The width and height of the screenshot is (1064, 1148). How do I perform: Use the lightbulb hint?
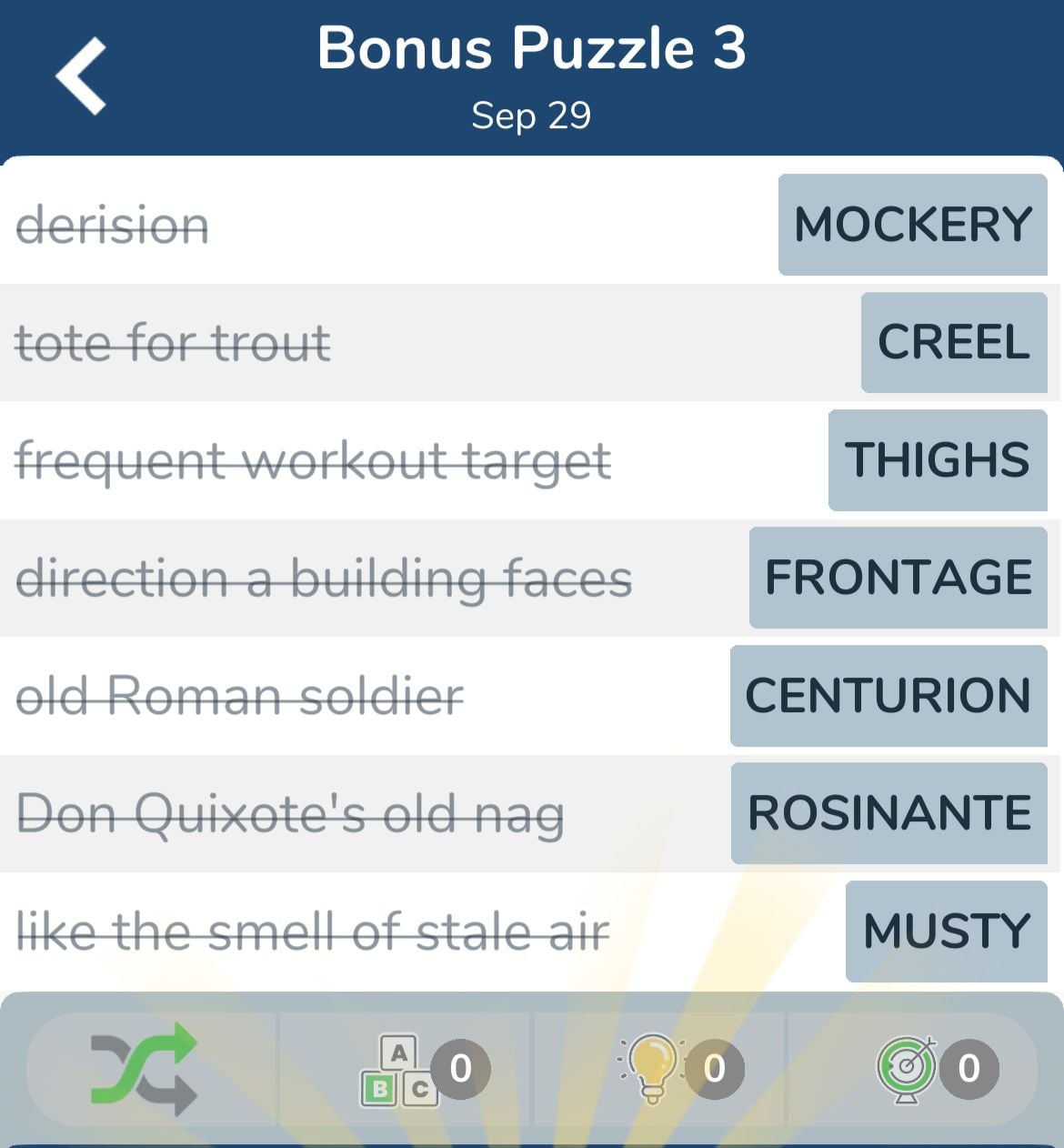(x=653, y=1068)
